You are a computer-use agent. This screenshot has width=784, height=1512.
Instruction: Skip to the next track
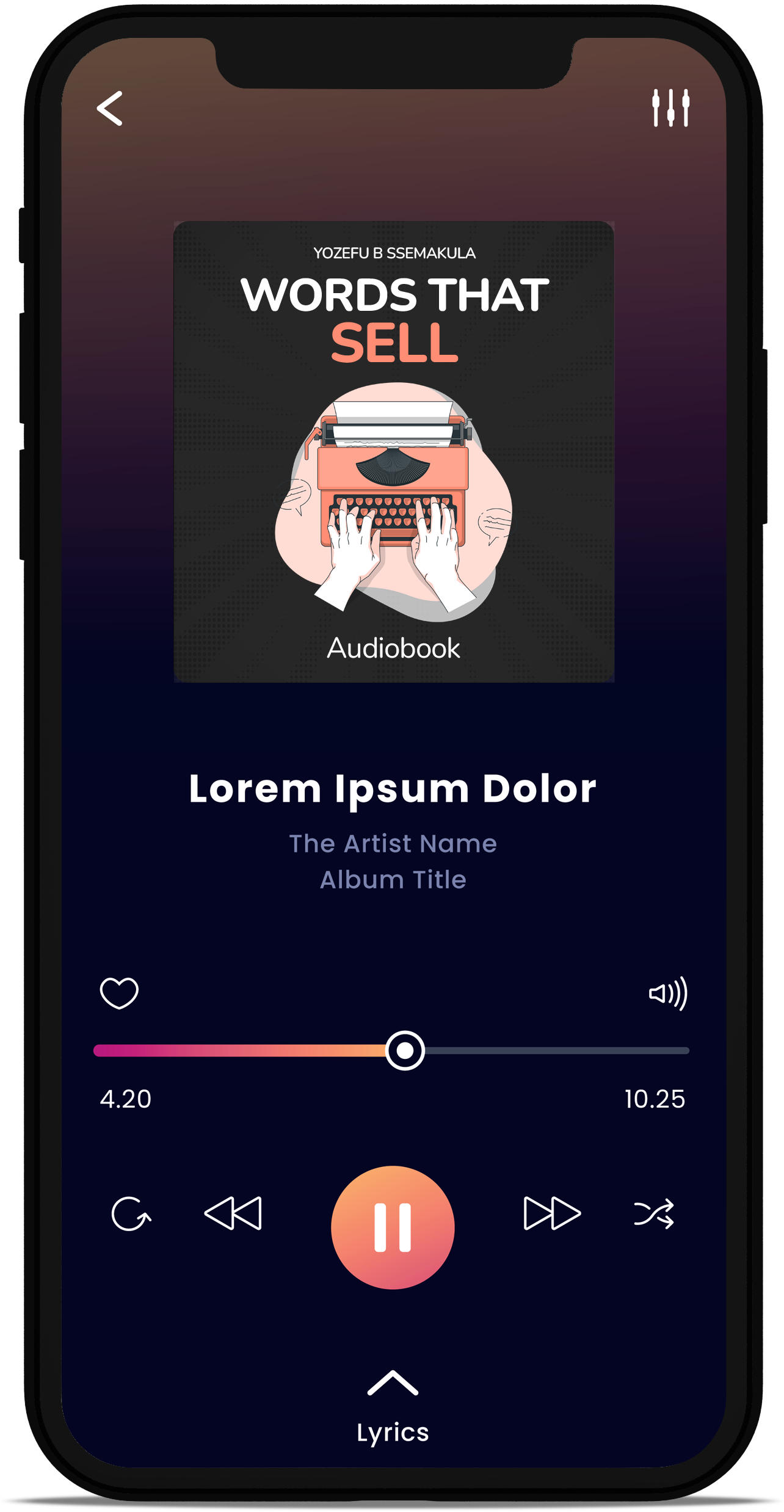coord(553,1214)
